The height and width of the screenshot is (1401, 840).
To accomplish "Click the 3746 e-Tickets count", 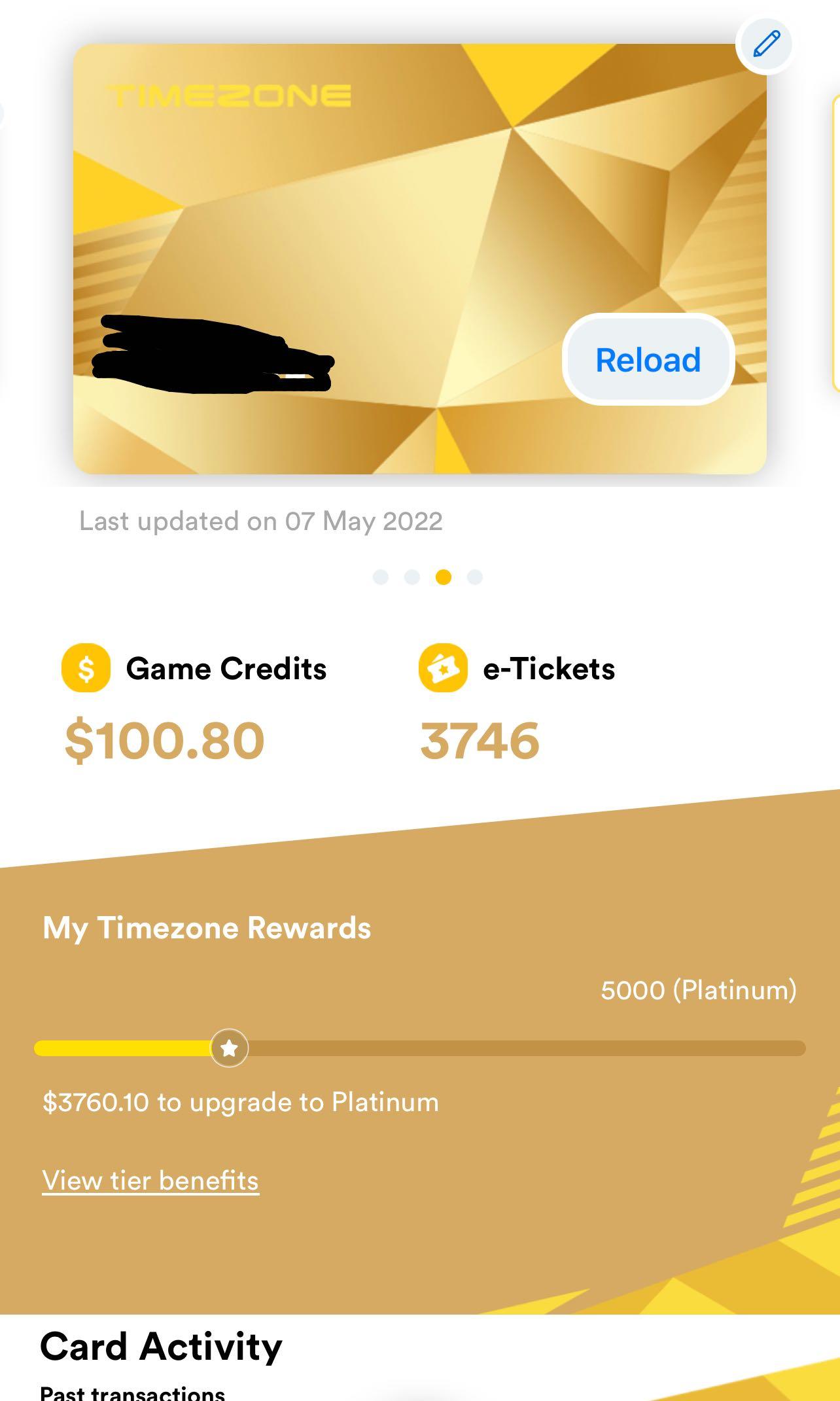I will (481, 739).
